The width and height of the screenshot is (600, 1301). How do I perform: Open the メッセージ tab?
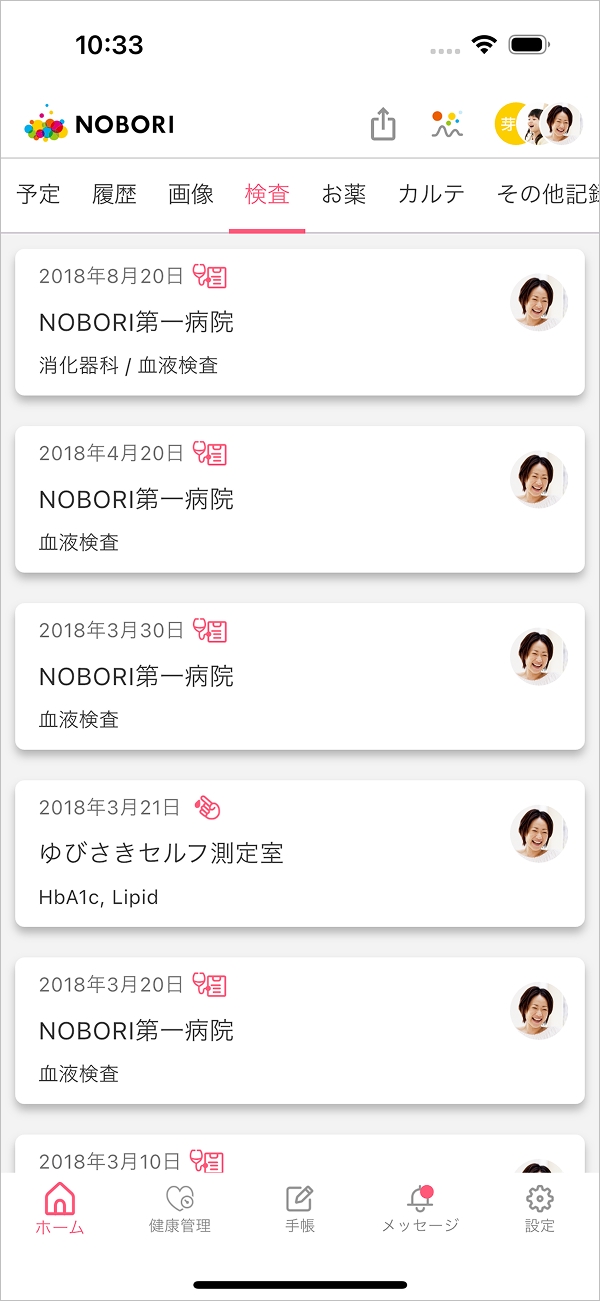coord(420,1209)
